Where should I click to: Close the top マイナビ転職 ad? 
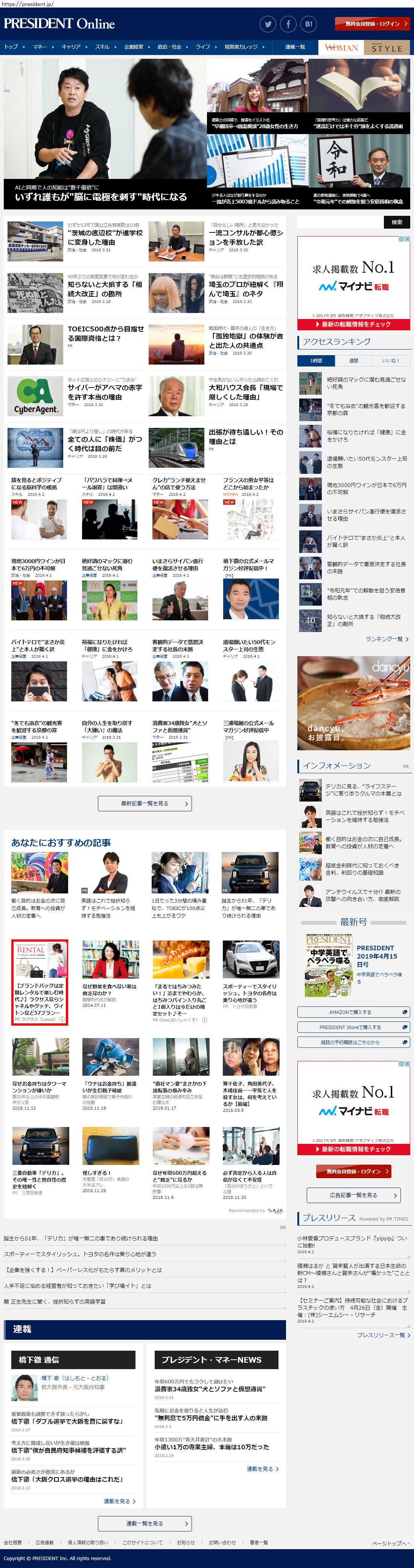(407, 239)
